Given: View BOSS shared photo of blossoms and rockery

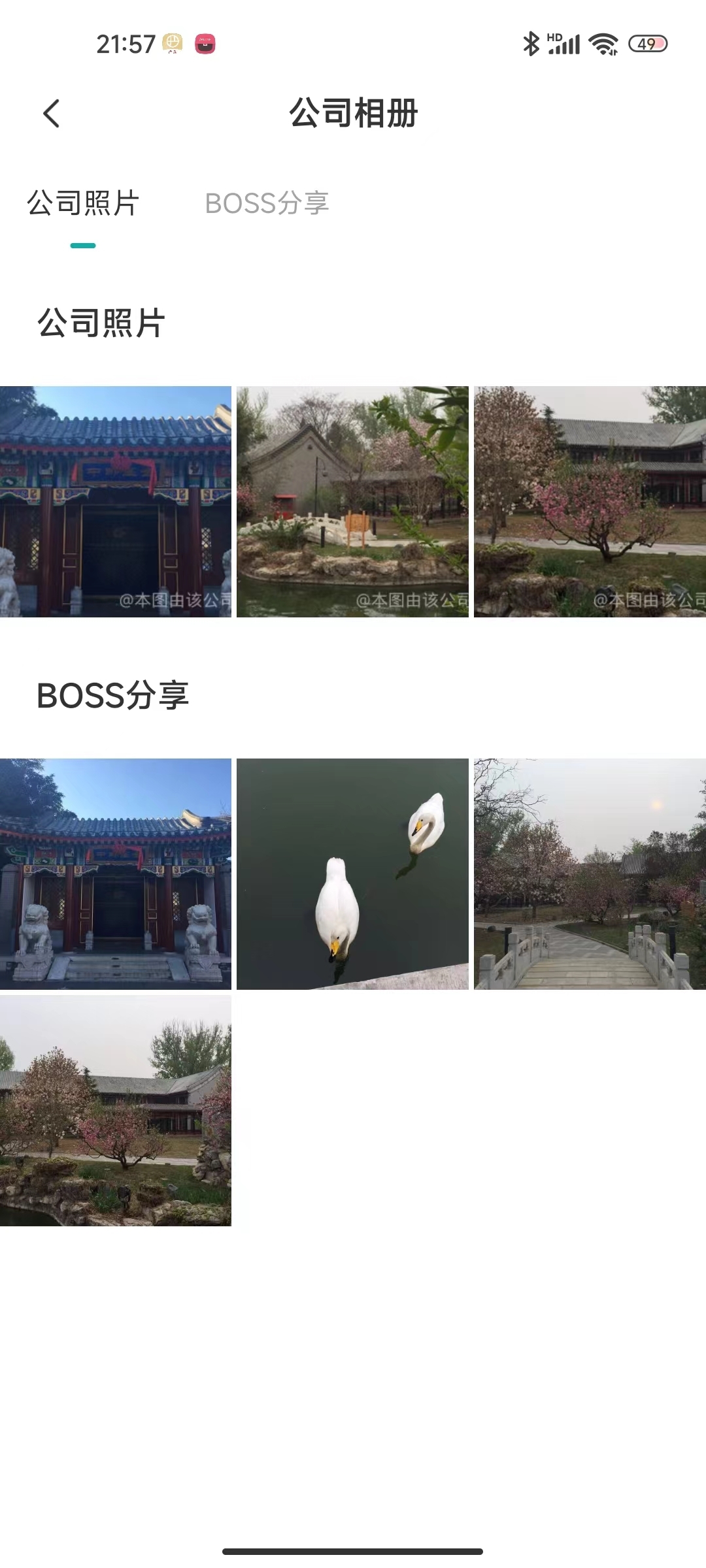Looking at the screenshot, I should pos(116,1111).
